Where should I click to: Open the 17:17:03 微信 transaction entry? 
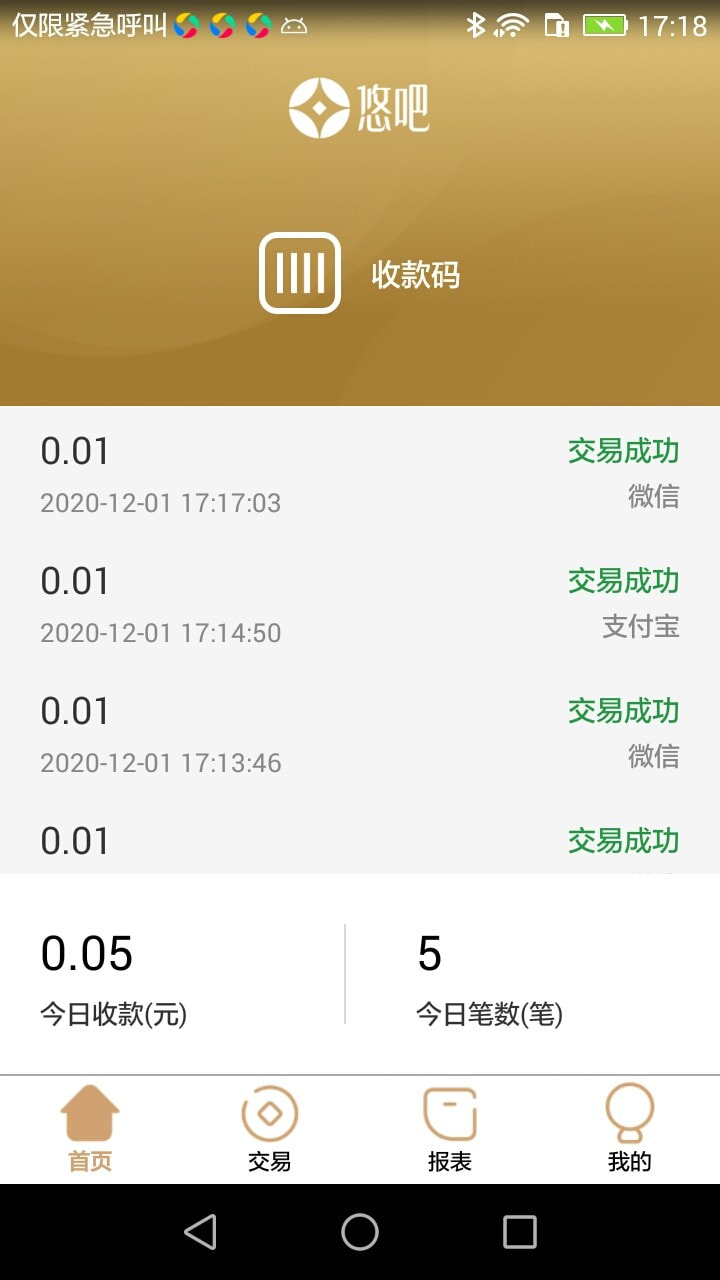(x=360, y=475)
